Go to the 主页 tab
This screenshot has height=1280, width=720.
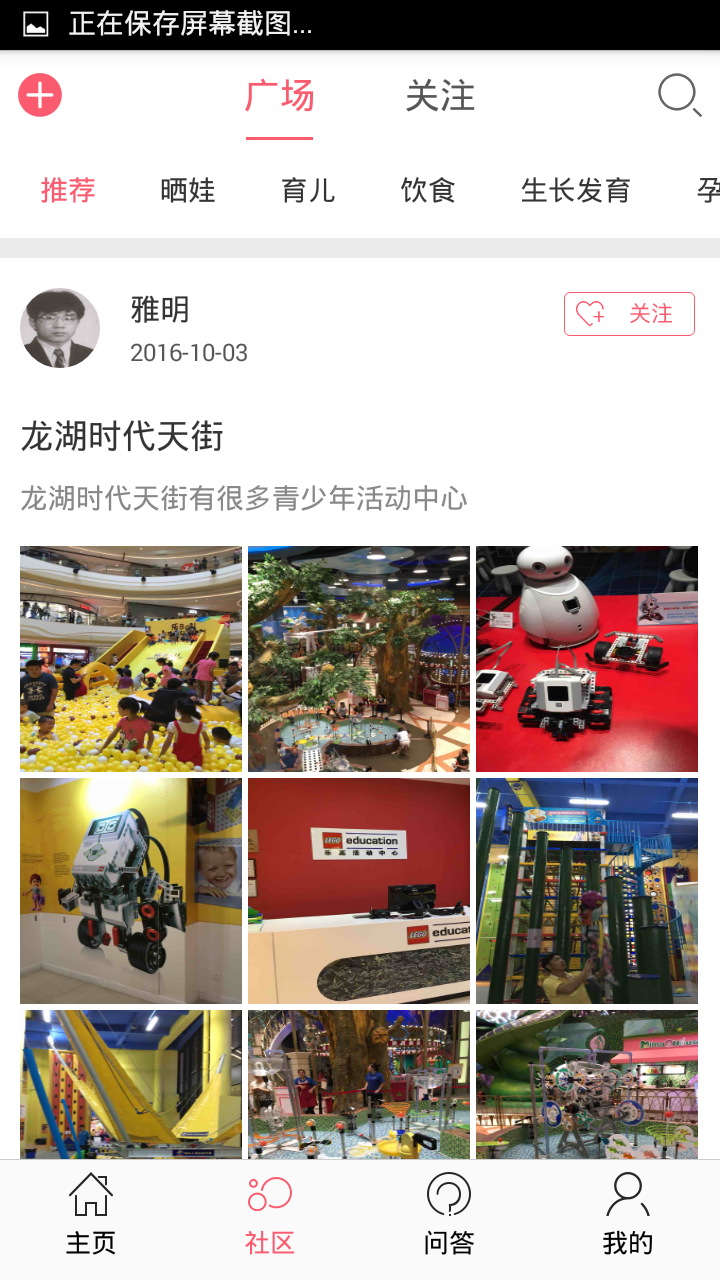click(90, 1215)
